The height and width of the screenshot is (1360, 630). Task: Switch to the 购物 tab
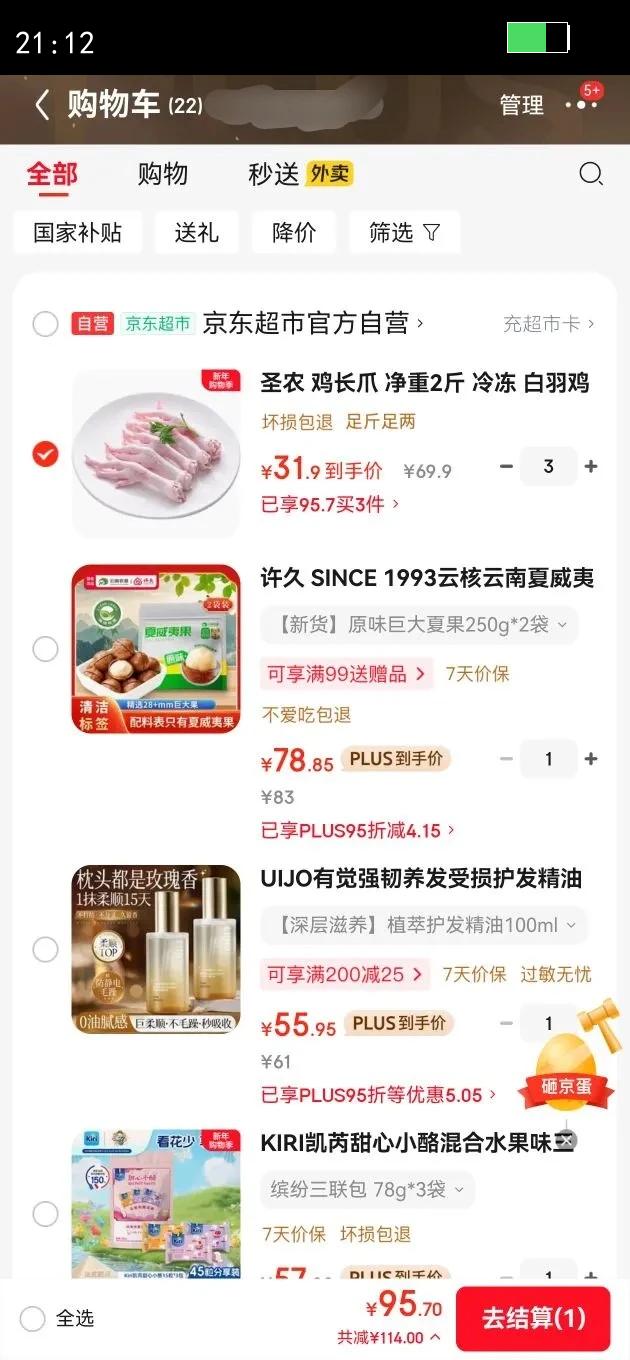click(163, 174)
